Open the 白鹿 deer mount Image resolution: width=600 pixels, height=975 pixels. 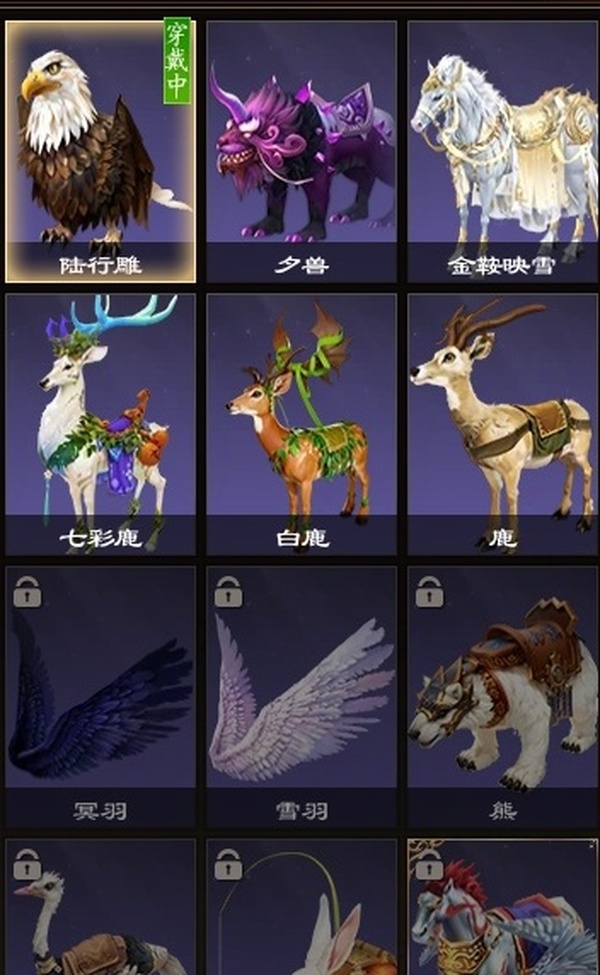pyautogui.click(x=302, y=425)
